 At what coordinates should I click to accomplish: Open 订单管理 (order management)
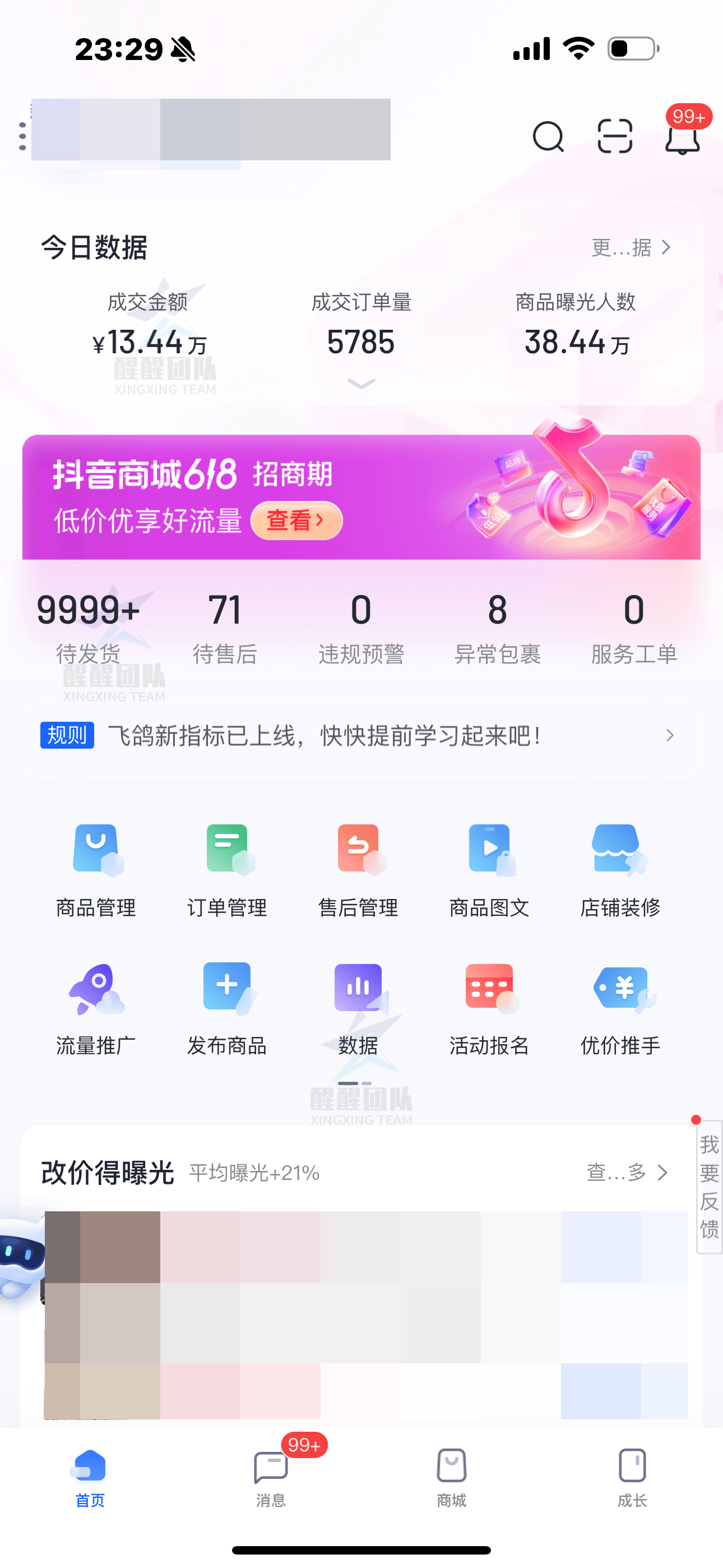point(226,870)
